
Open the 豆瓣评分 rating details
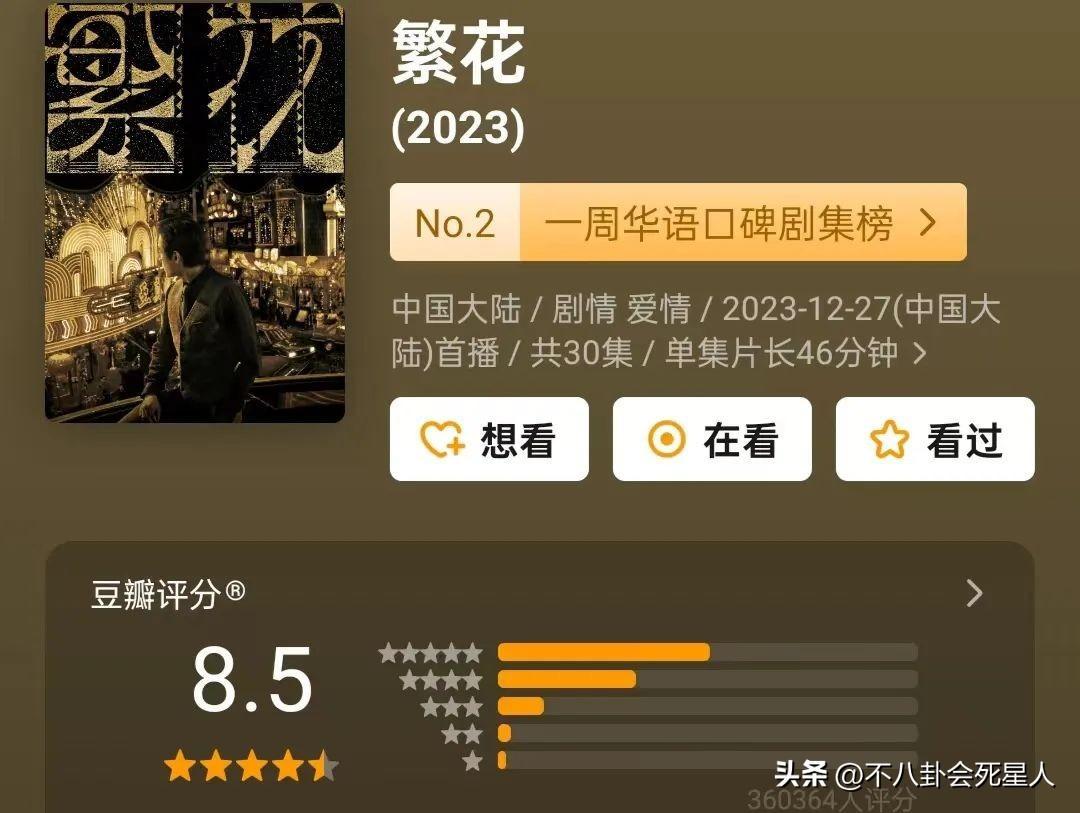[974, 594]
